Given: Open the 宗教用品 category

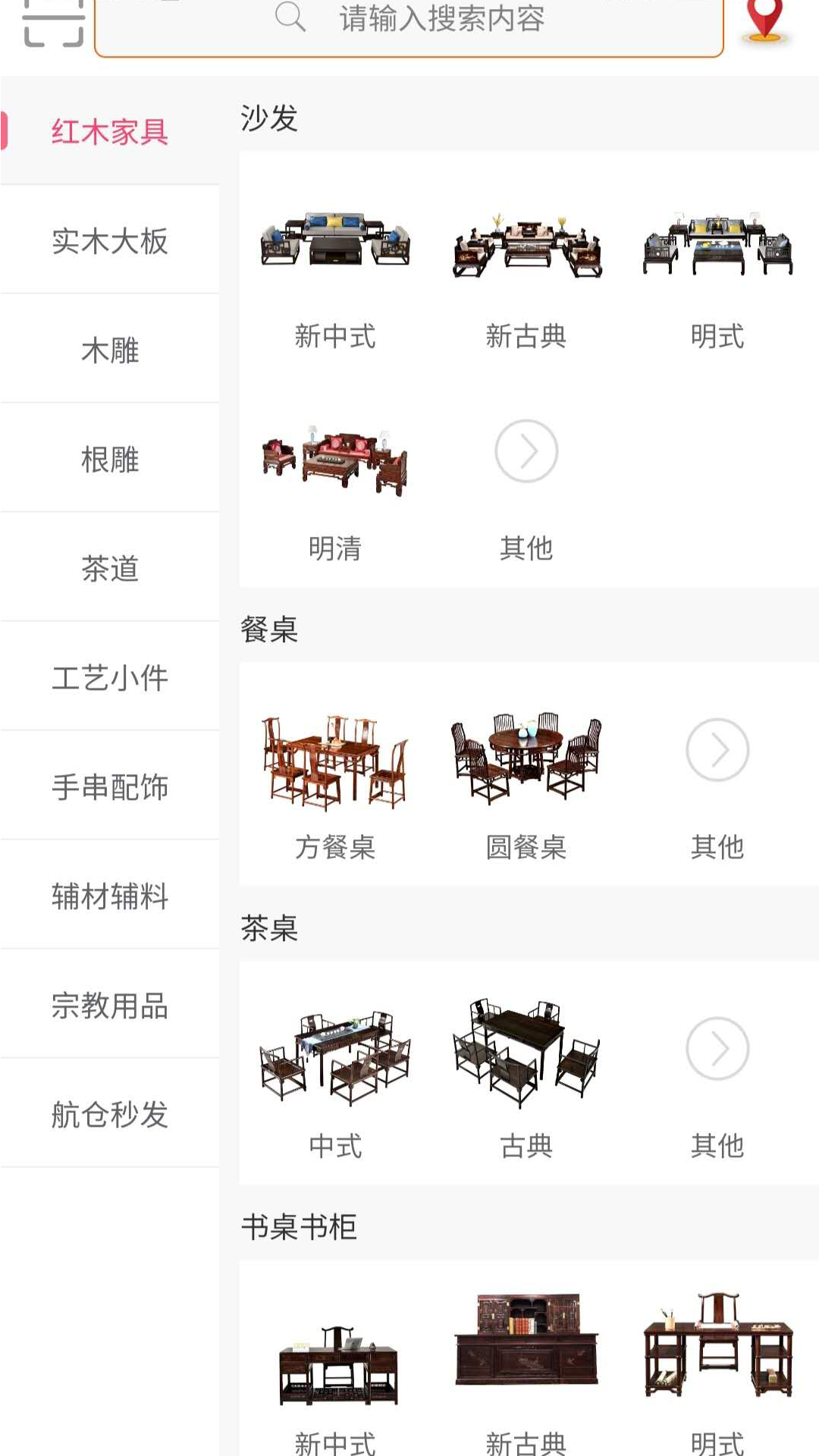Looking at the screenshot, I should 110,1006.
